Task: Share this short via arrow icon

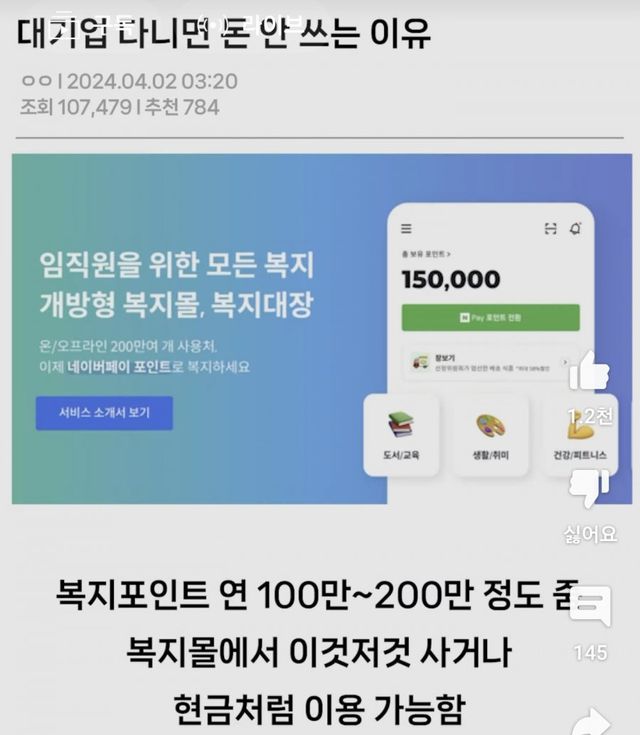Action: point(590,722)
